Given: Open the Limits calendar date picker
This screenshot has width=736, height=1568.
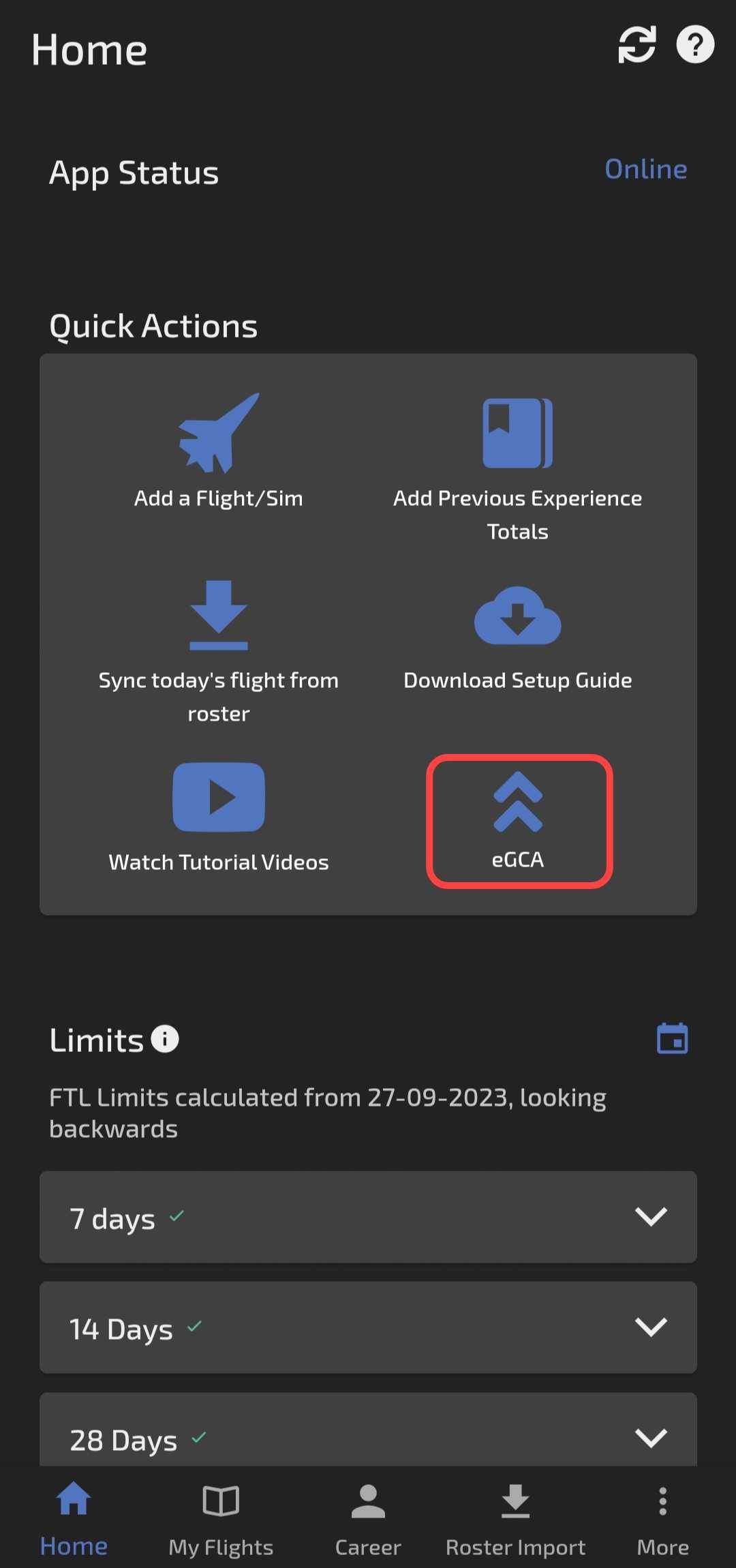Looking at the screenshot, I should 672,1039.
